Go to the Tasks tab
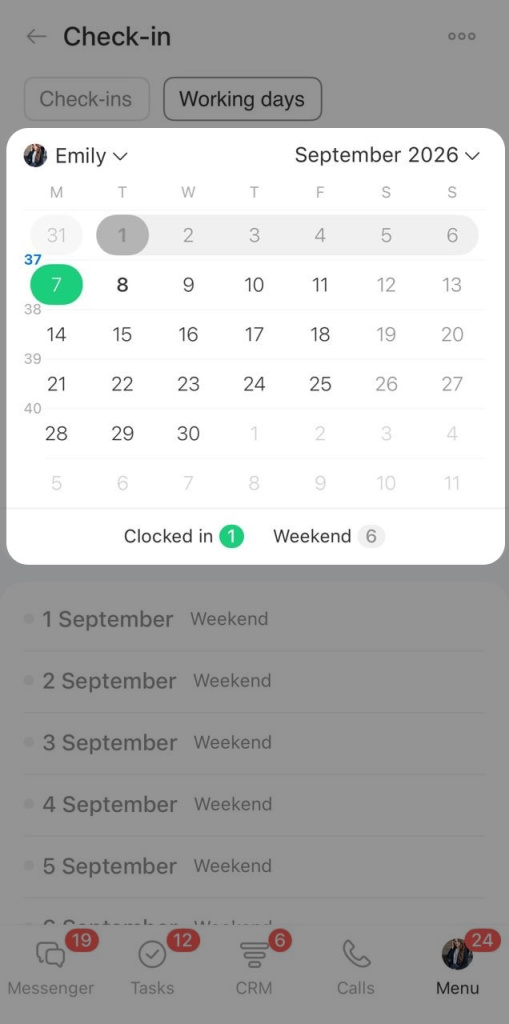This screenshot has width=509, height=1024. (153, 965)
